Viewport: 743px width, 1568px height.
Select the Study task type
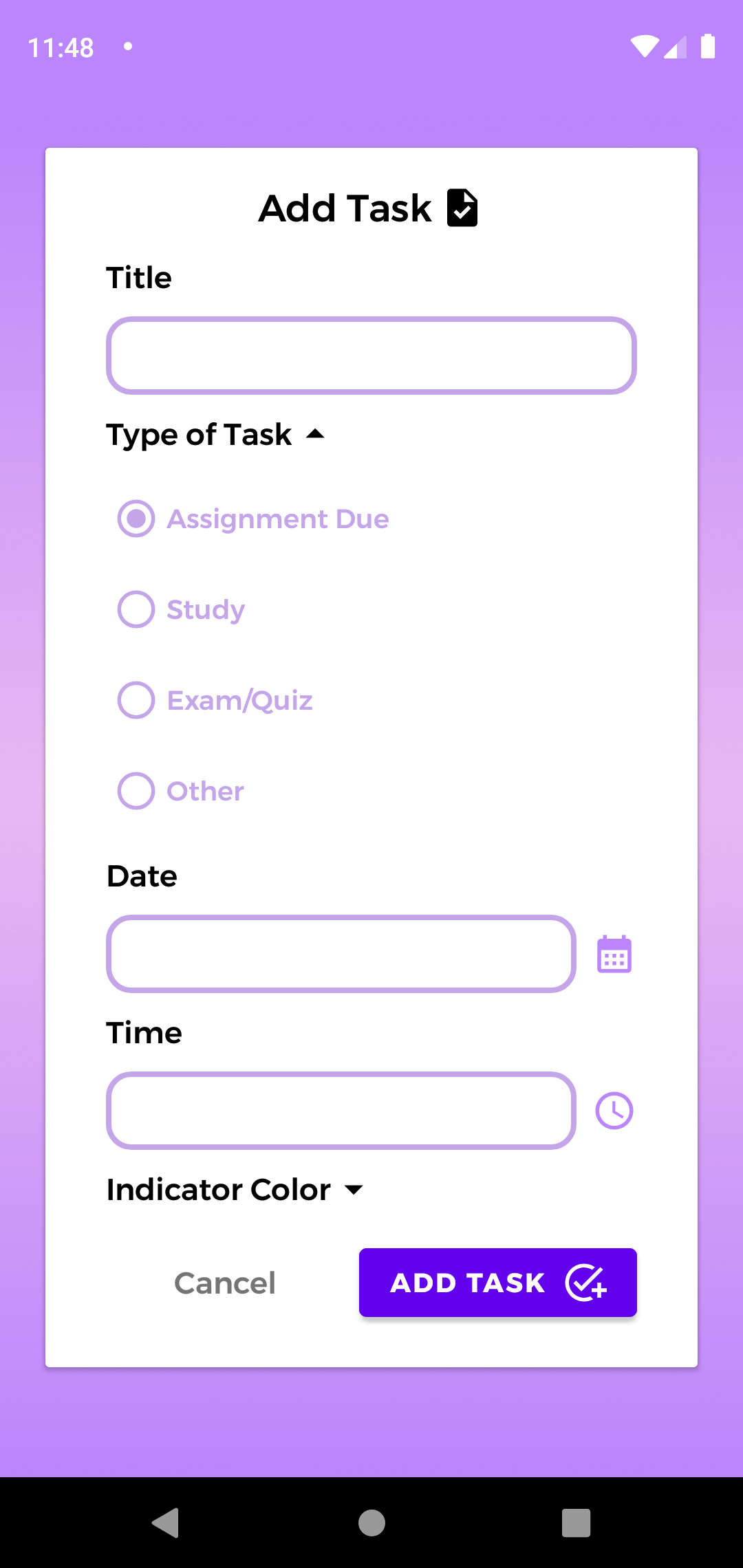pos(136,609)
